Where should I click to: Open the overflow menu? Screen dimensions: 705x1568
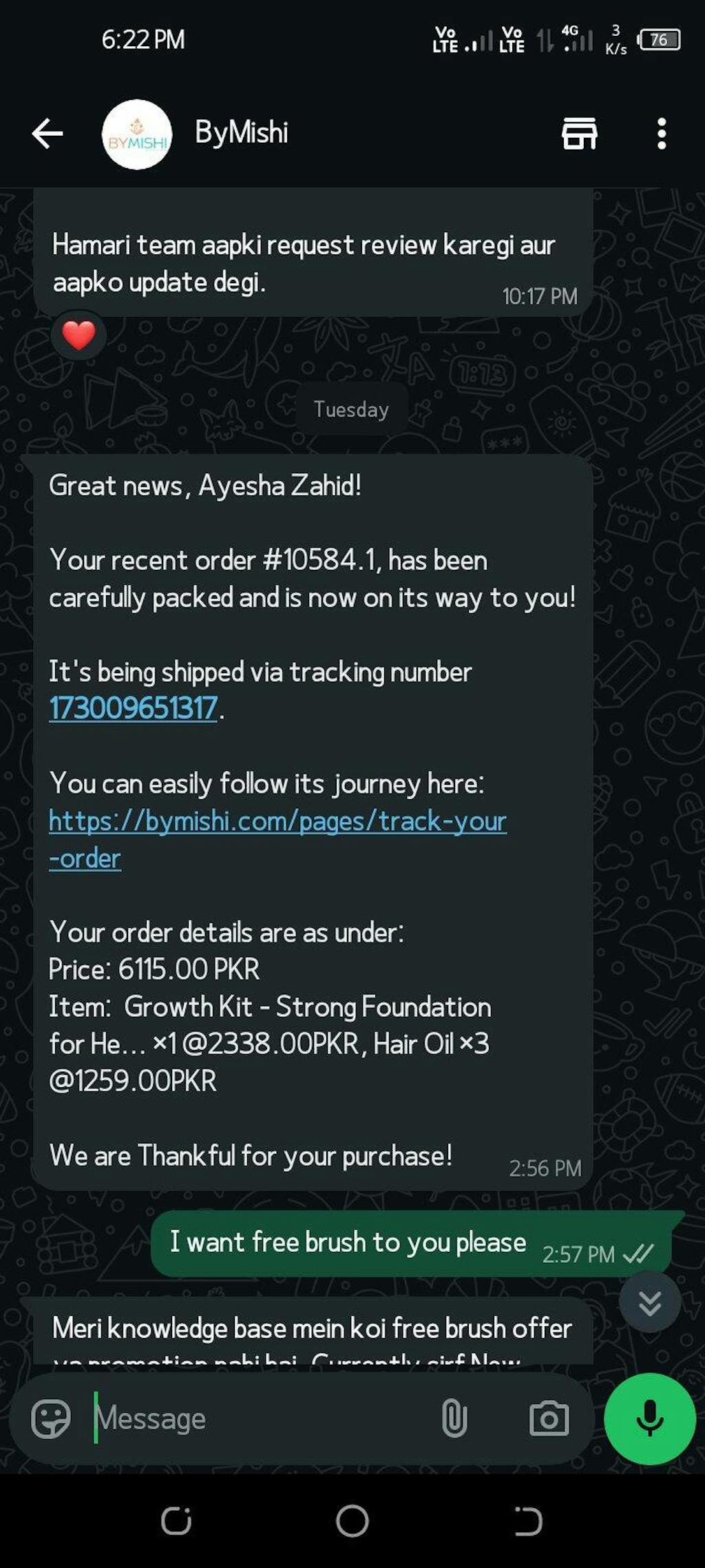click(661, 134)
